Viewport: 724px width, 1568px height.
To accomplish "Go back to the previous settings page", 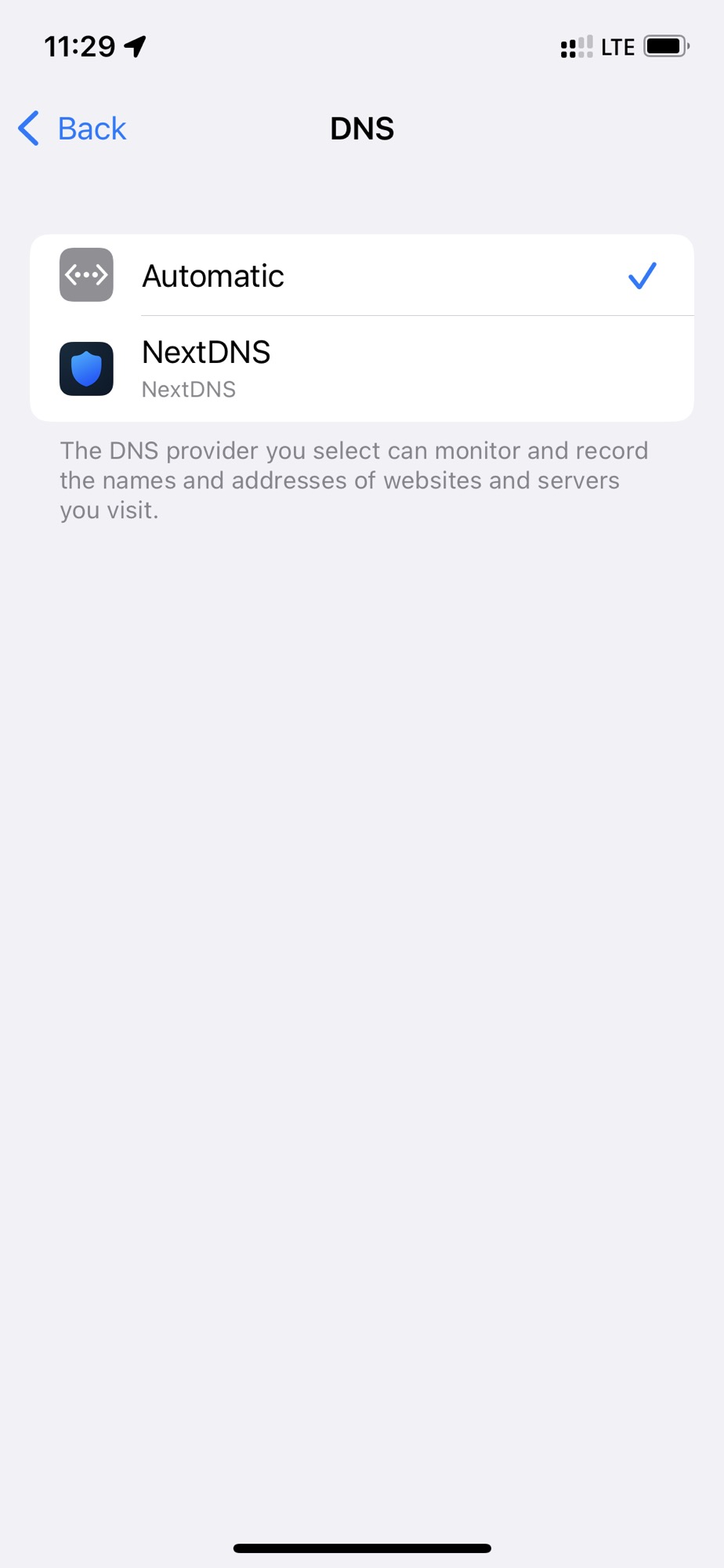I will tap(72, 129).
